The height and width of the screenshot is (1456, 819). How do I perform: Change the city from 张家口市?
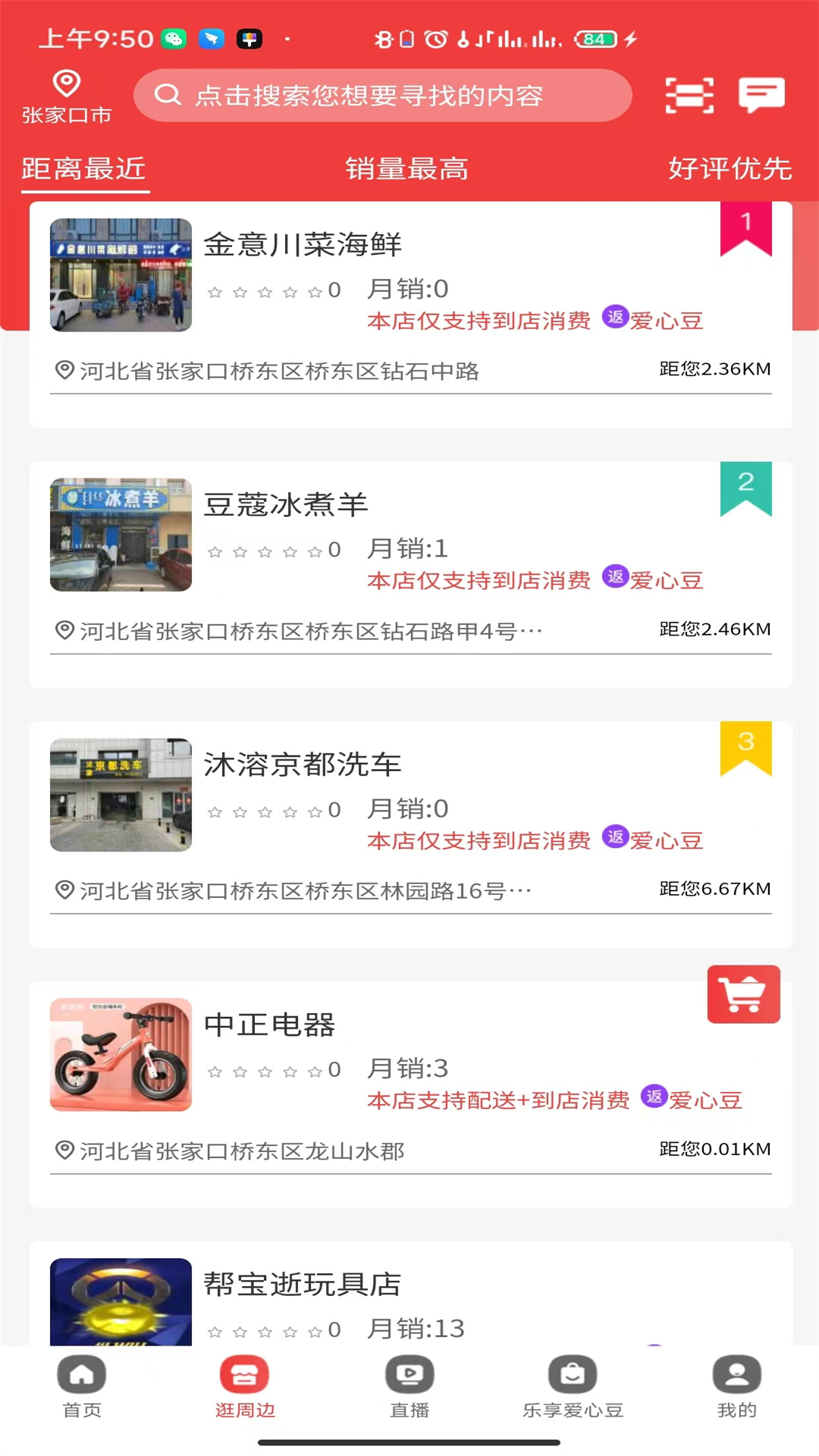tap(67, 98)
